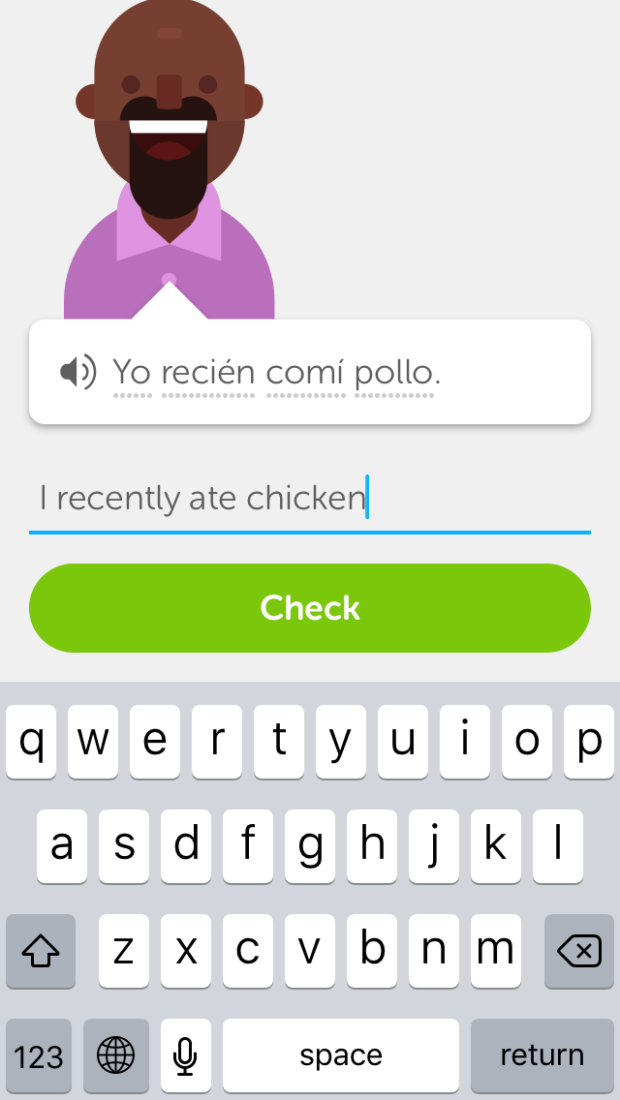This screenshot has height=1100, width=620.
Task: Show the hint for the word "recién"
Action: coord(208,373)
